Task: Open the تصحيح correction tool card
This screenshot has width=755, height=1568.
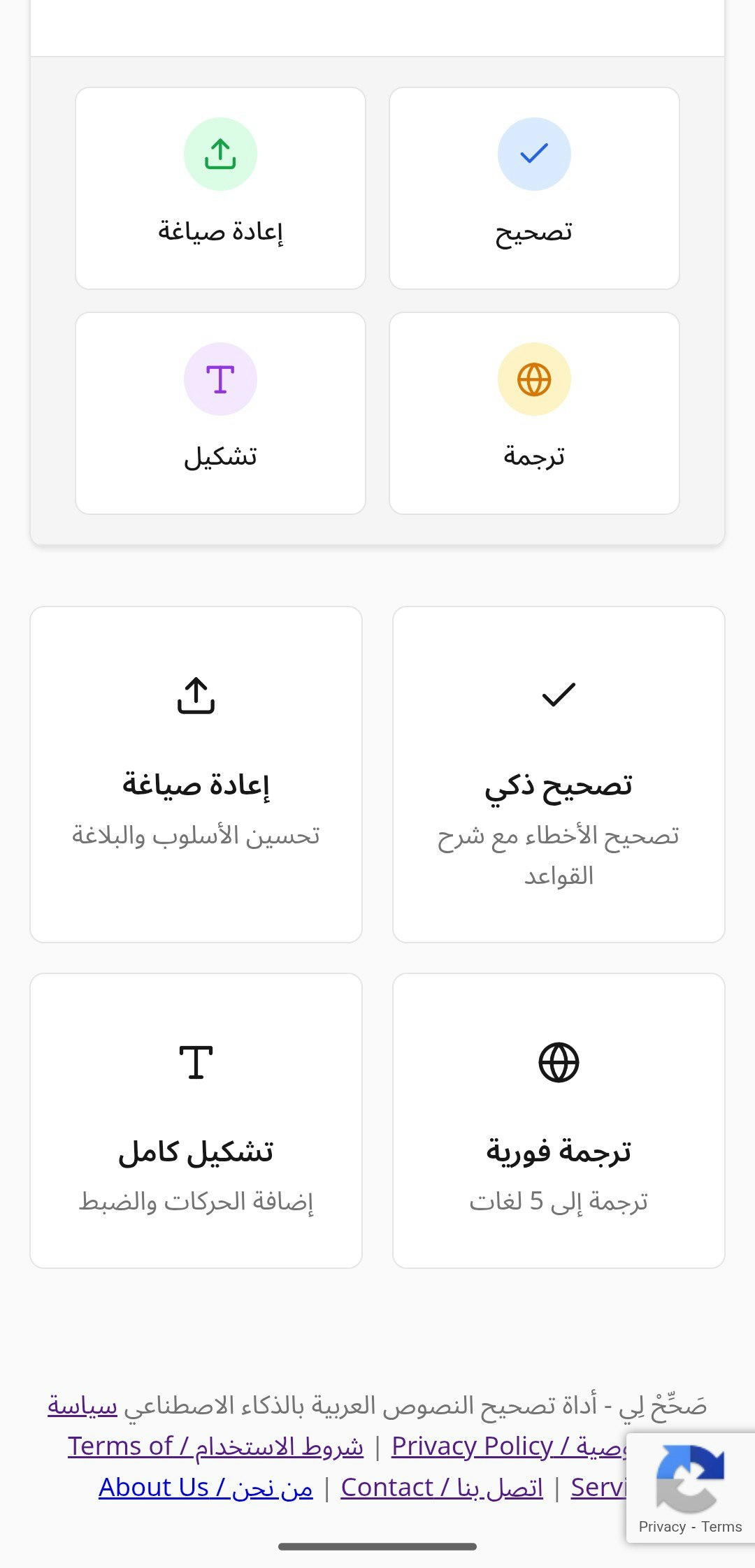Action: point(534,187)
